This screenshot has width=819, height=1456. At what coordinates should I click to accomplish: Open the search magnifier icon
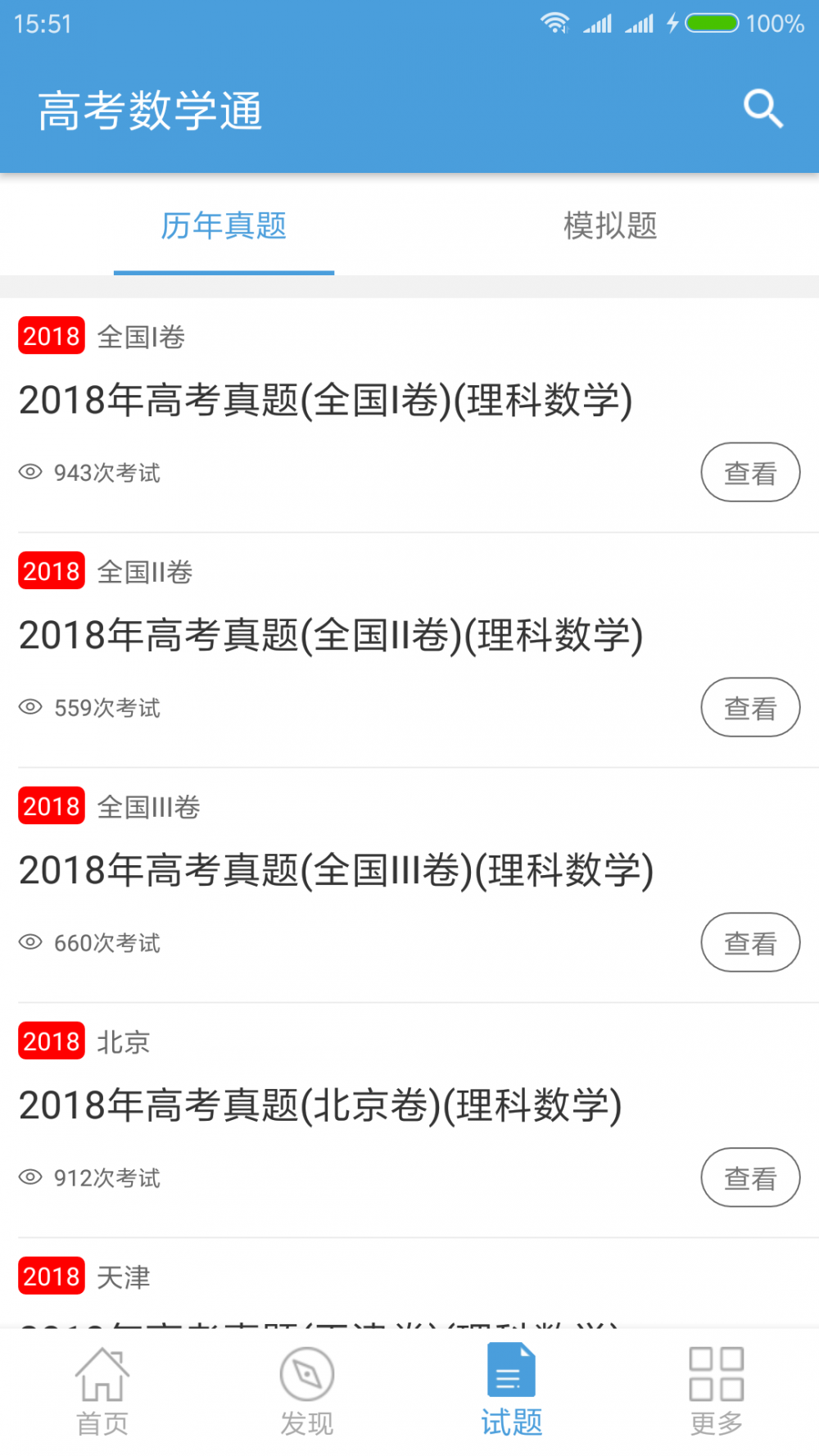[x=763, y=109]
